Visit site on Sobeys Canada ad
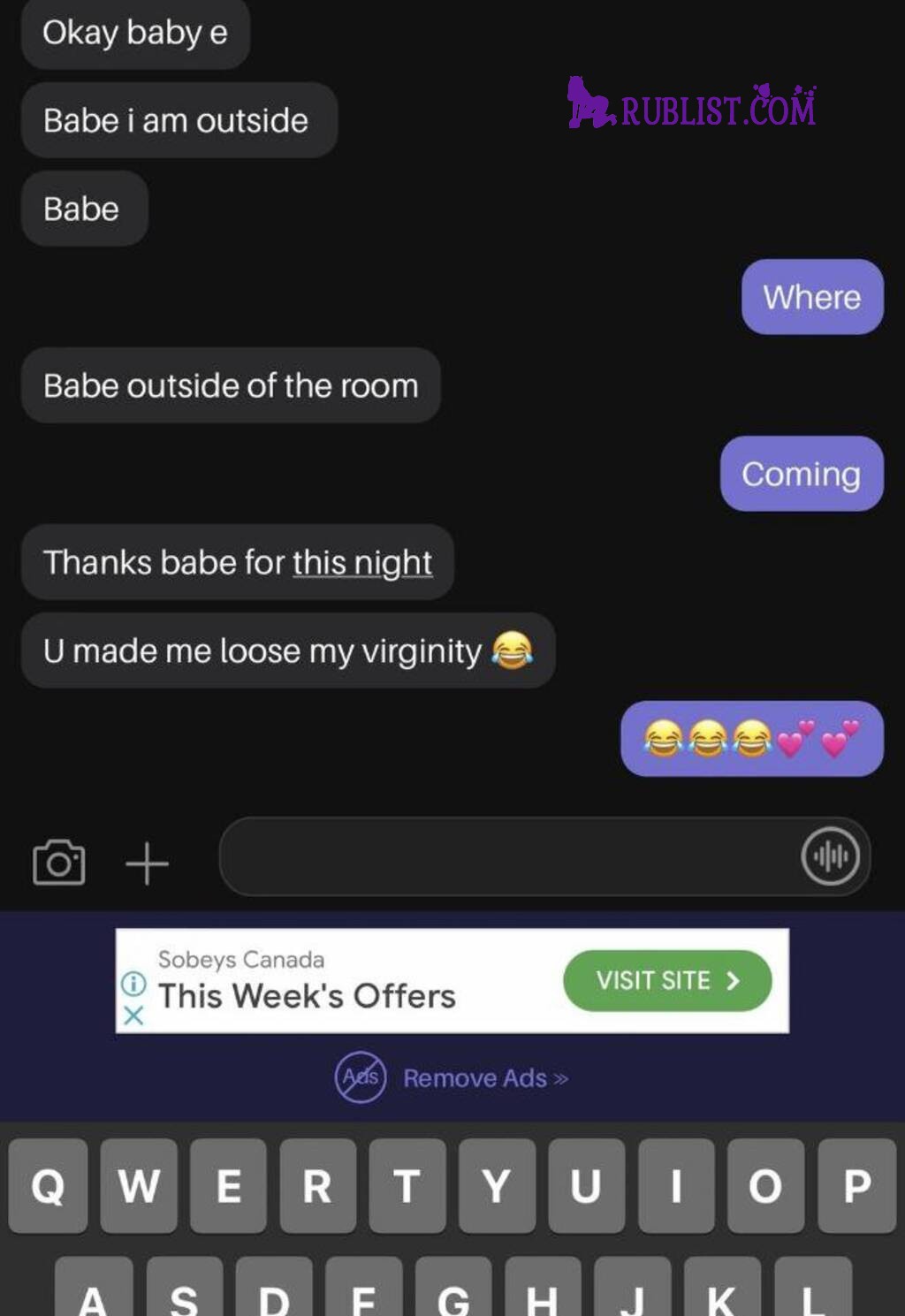This screenshot has height=1316, width=905. [x=667, y=980]
